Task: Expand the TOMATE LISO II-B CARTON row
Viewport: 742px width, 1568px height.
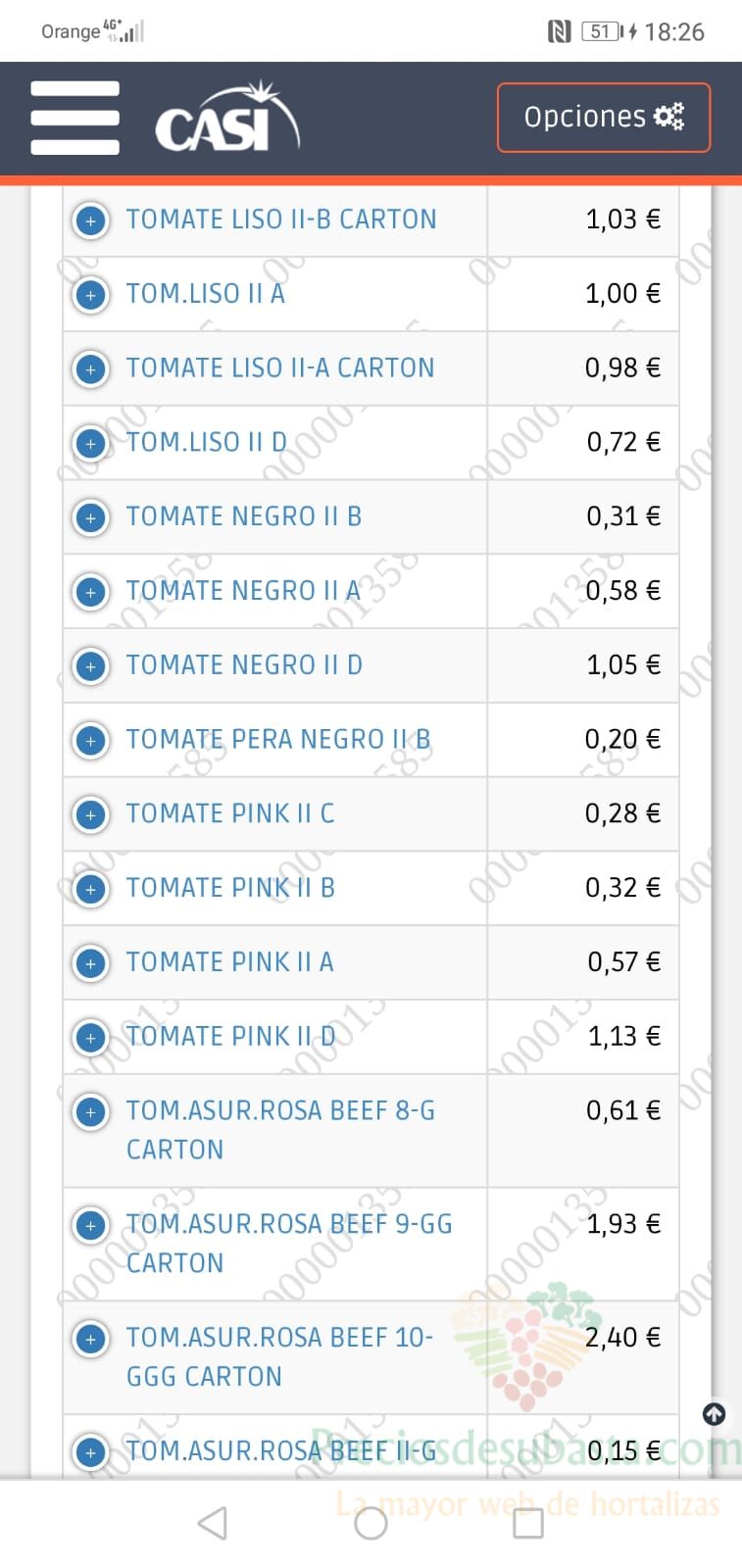Action: point(91,220)
